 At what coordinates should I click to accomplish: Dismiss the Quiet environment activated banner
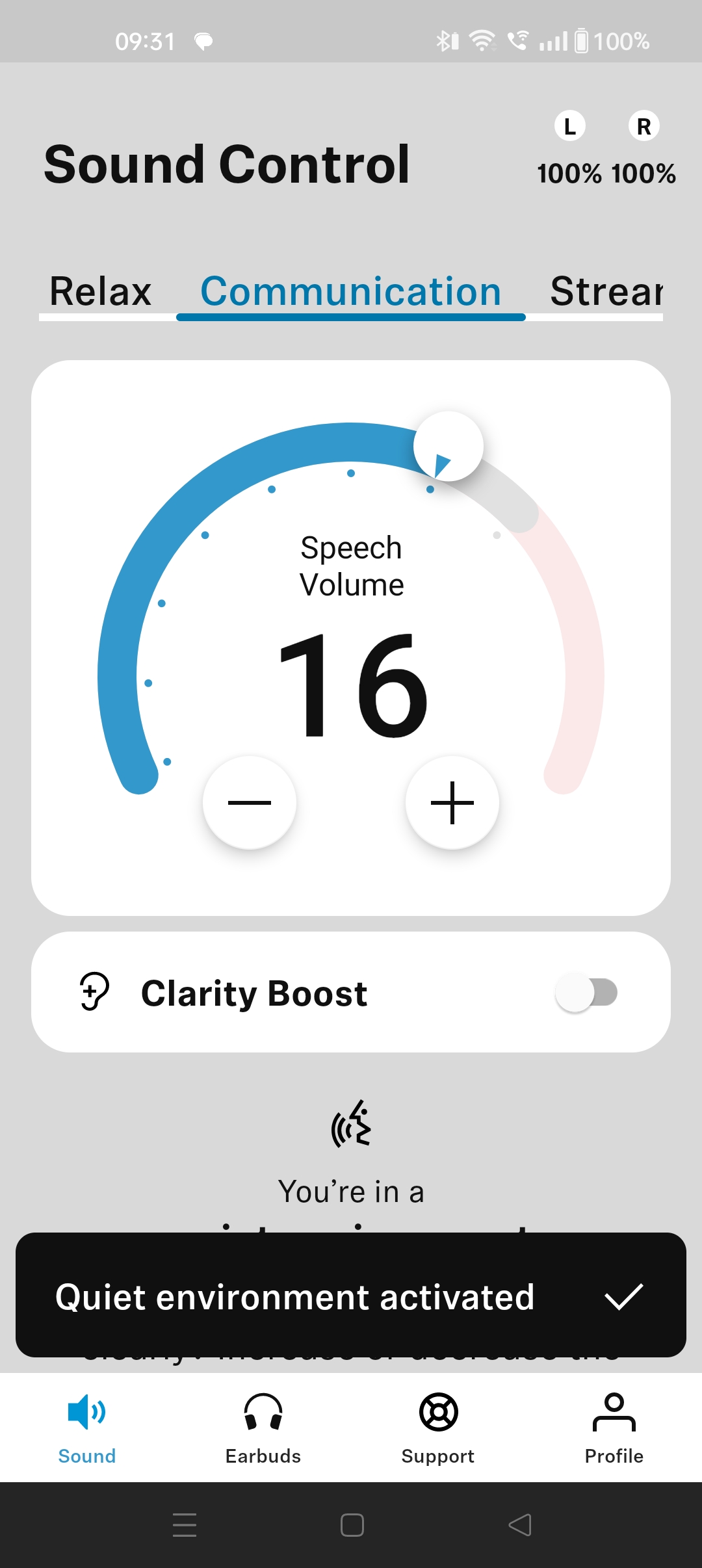tap(623, 1296)
